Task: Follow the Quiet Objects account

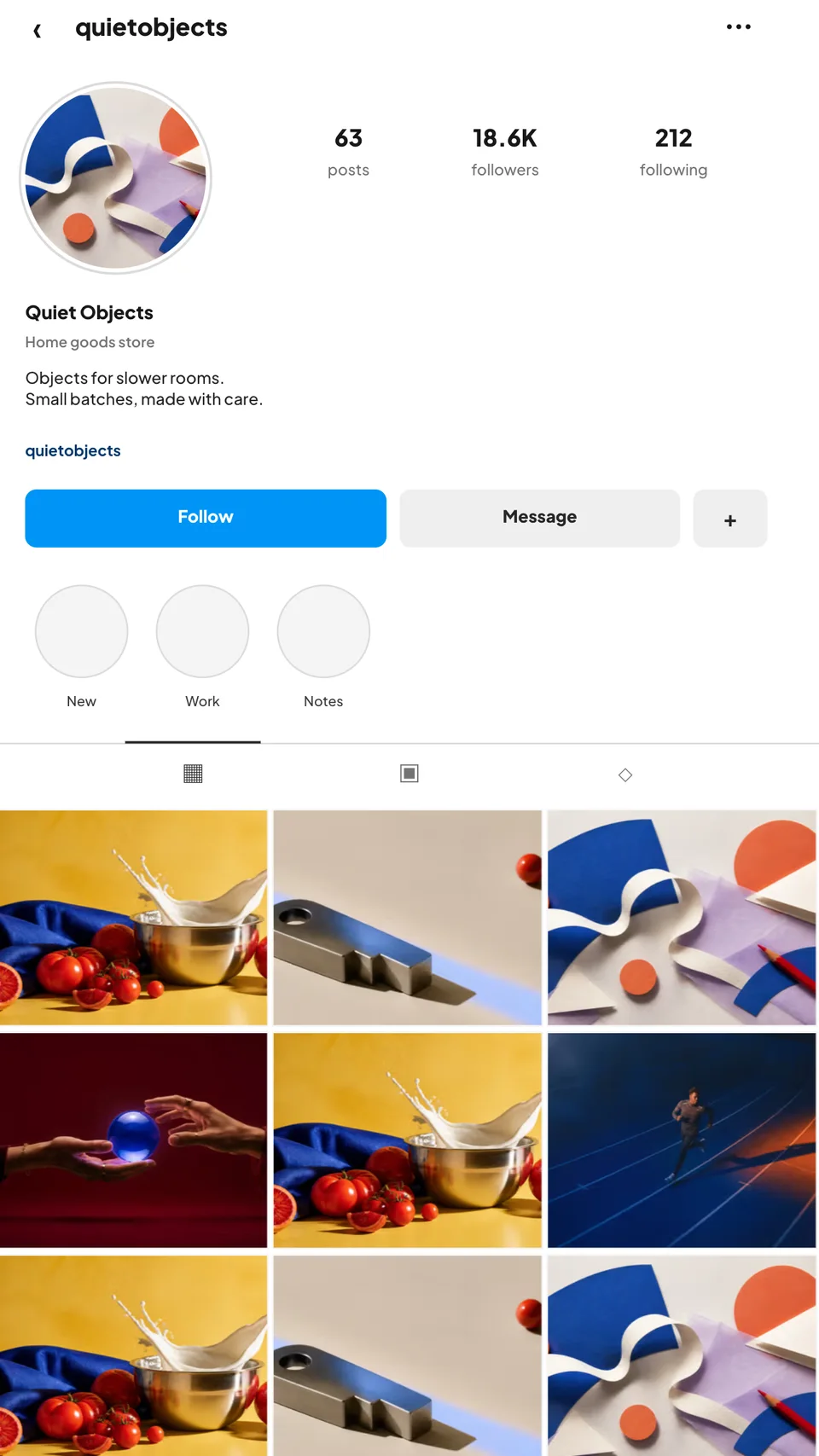Action: click(206, 518)
